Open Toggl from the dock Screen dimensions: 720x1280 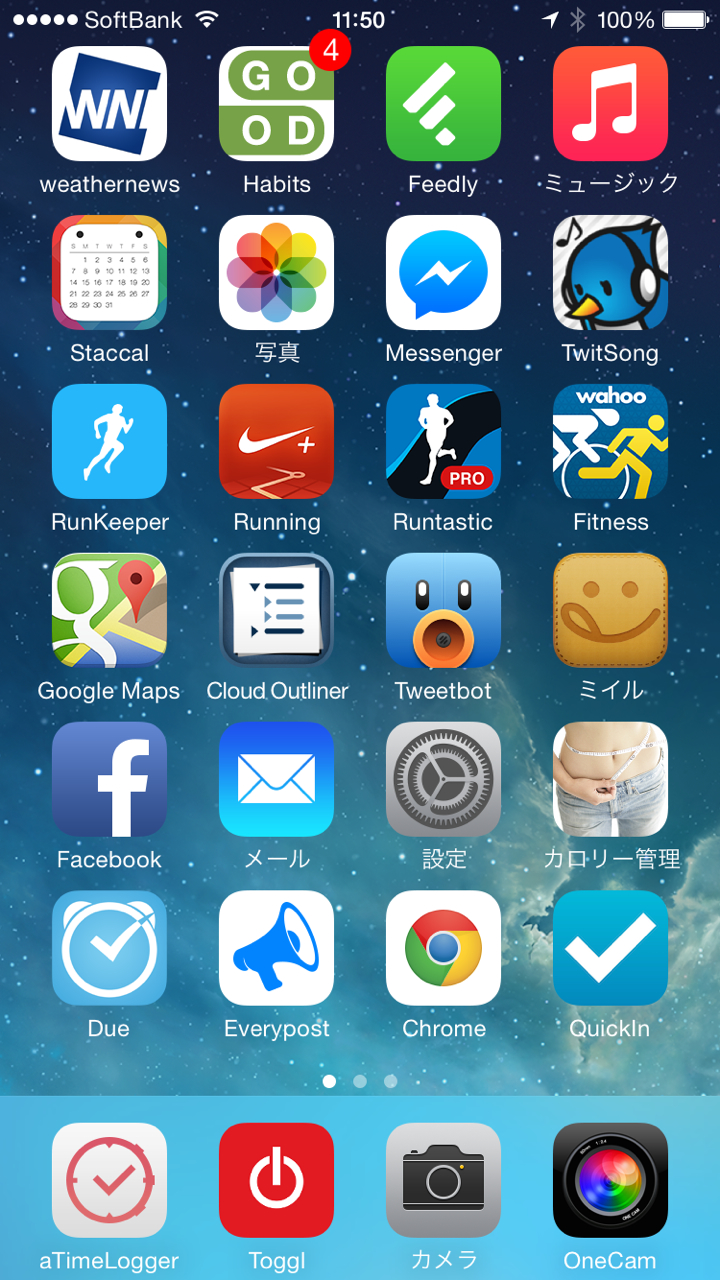tap(276, 1180)
